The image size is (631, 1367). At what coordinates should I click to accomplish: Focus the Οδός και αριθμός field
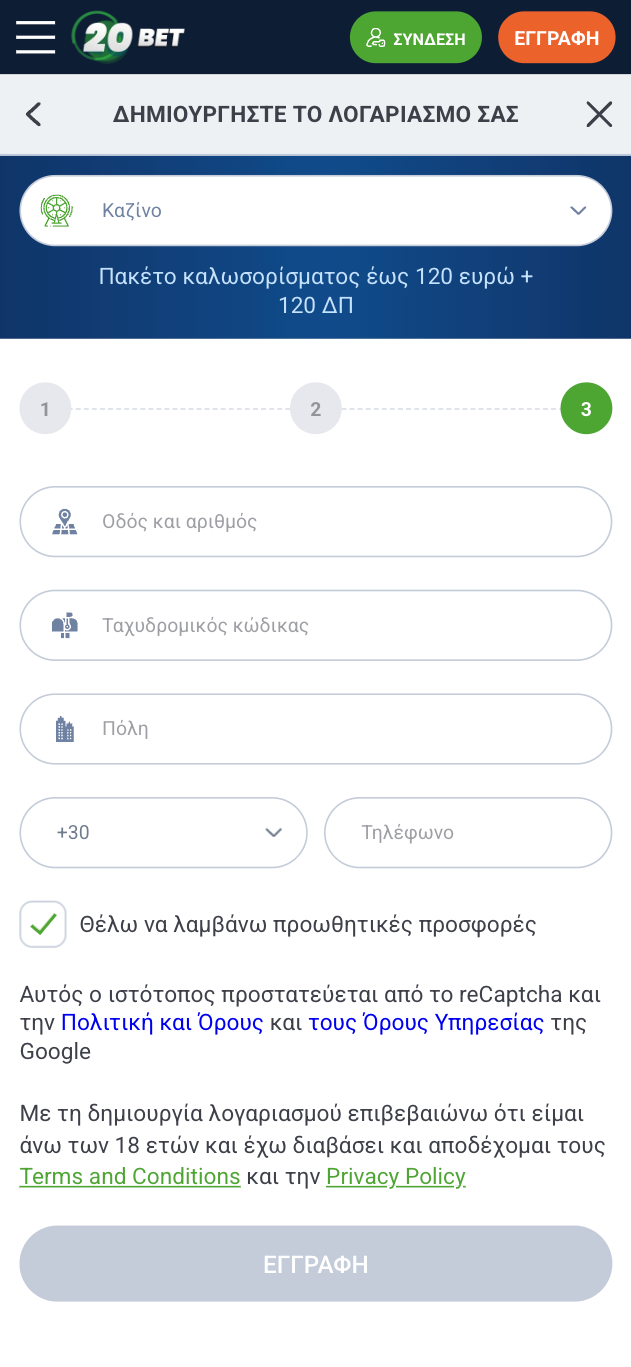click(x=315, y=521)
